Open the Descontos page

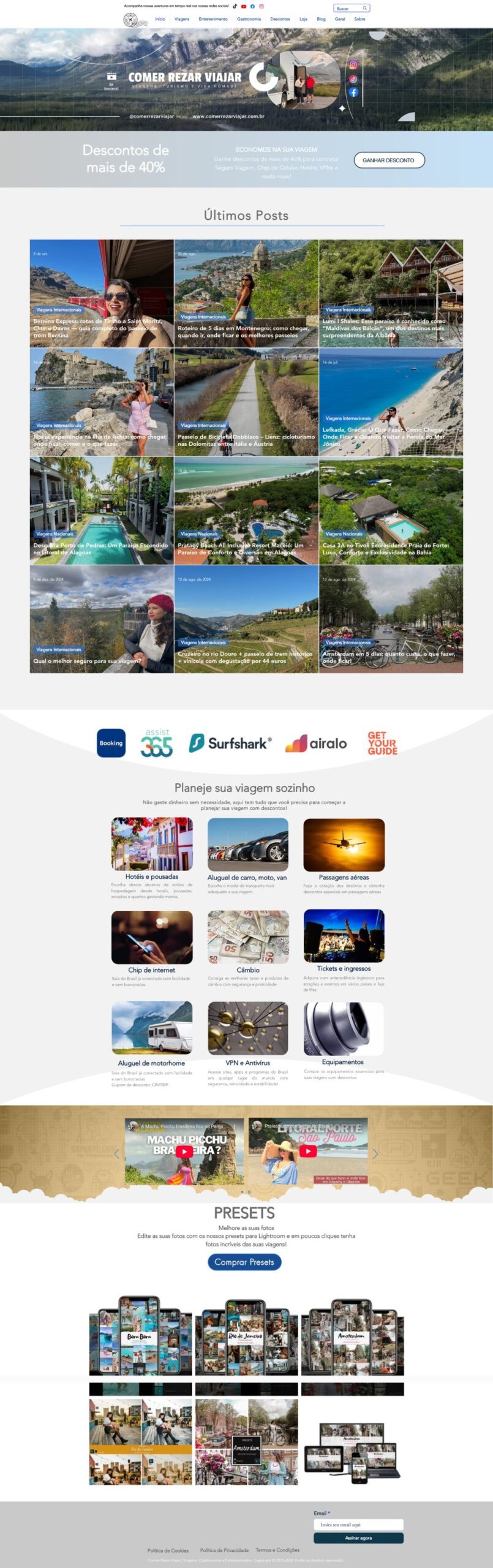(x=280, y=19)
